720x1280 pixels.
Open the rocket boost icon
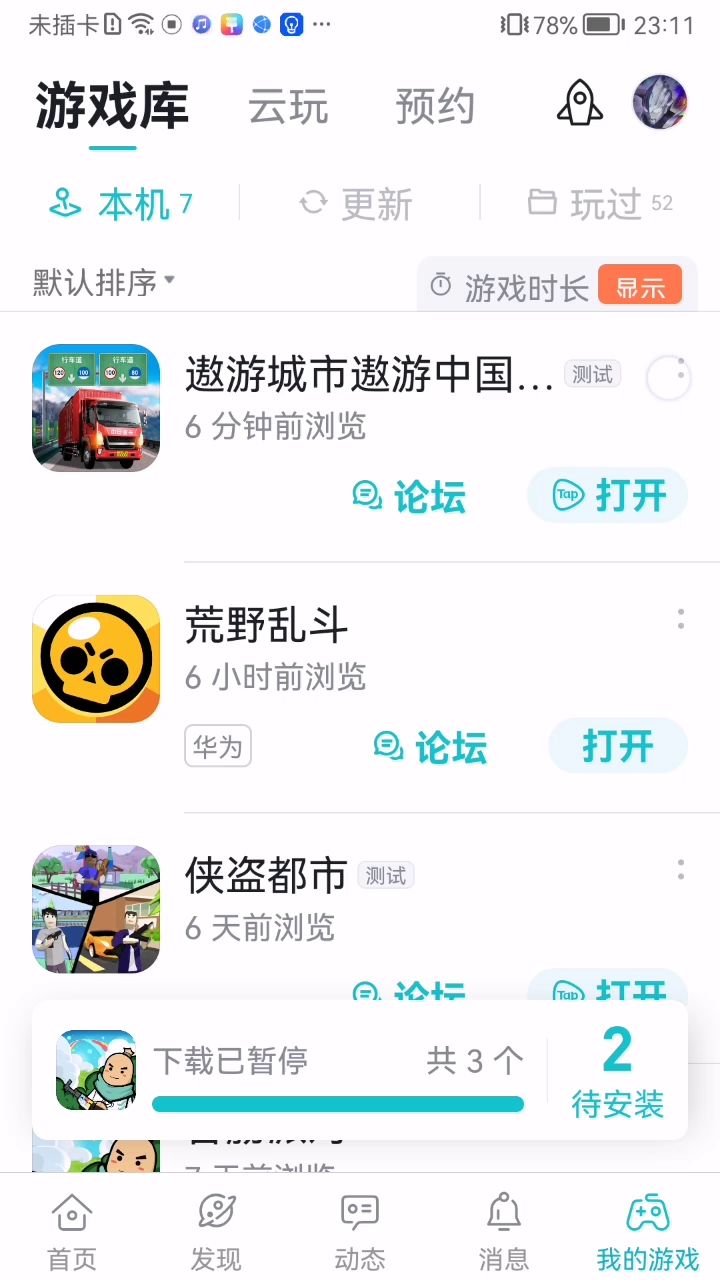pos(580,103)
